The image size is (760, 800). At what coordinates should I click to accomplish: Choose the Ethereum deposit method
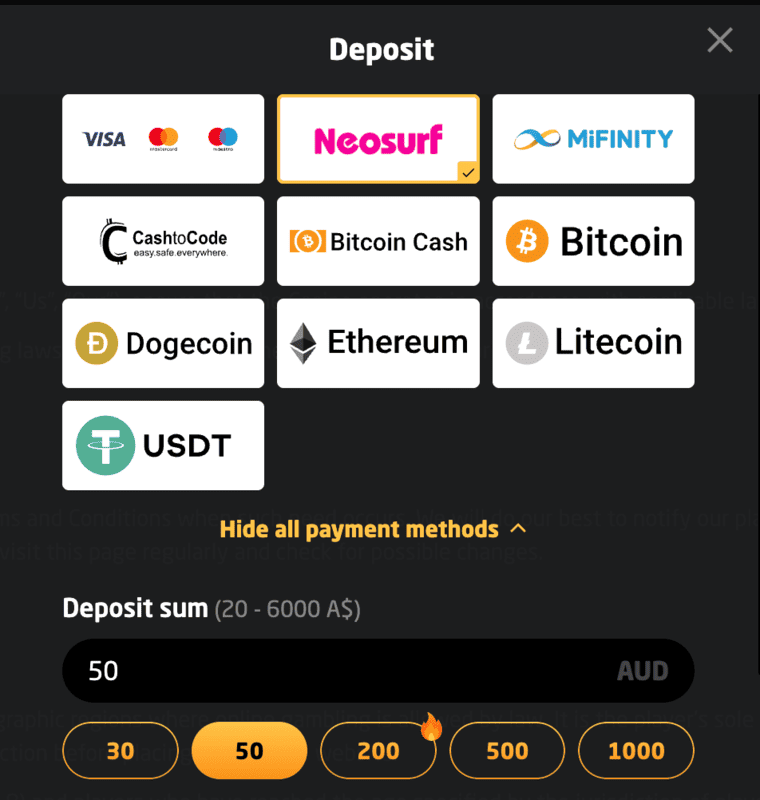(378, 343)
